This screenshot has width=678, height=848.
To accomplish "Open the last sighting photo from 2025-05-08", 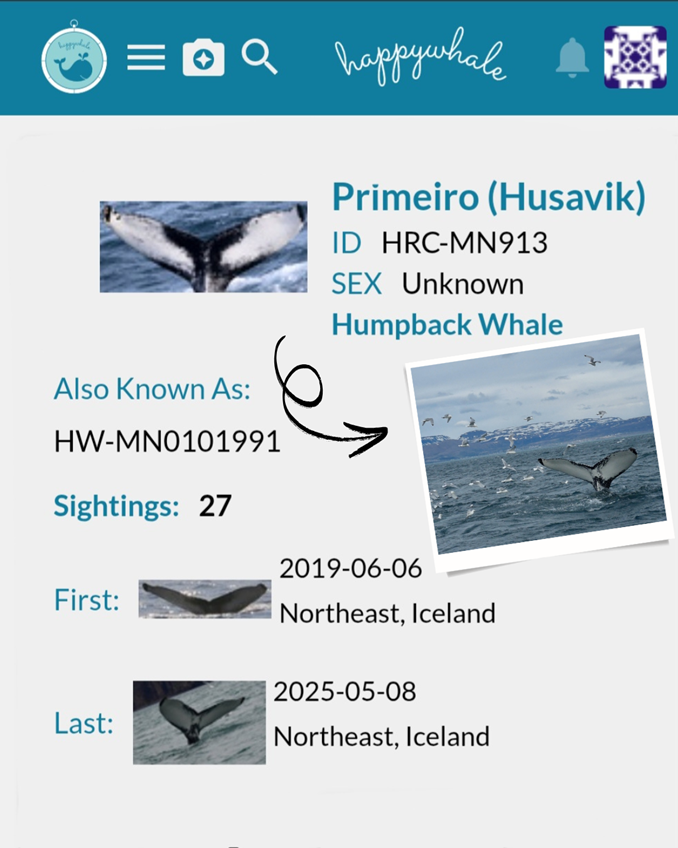I will pyautogui.click(x=199, y=723).
